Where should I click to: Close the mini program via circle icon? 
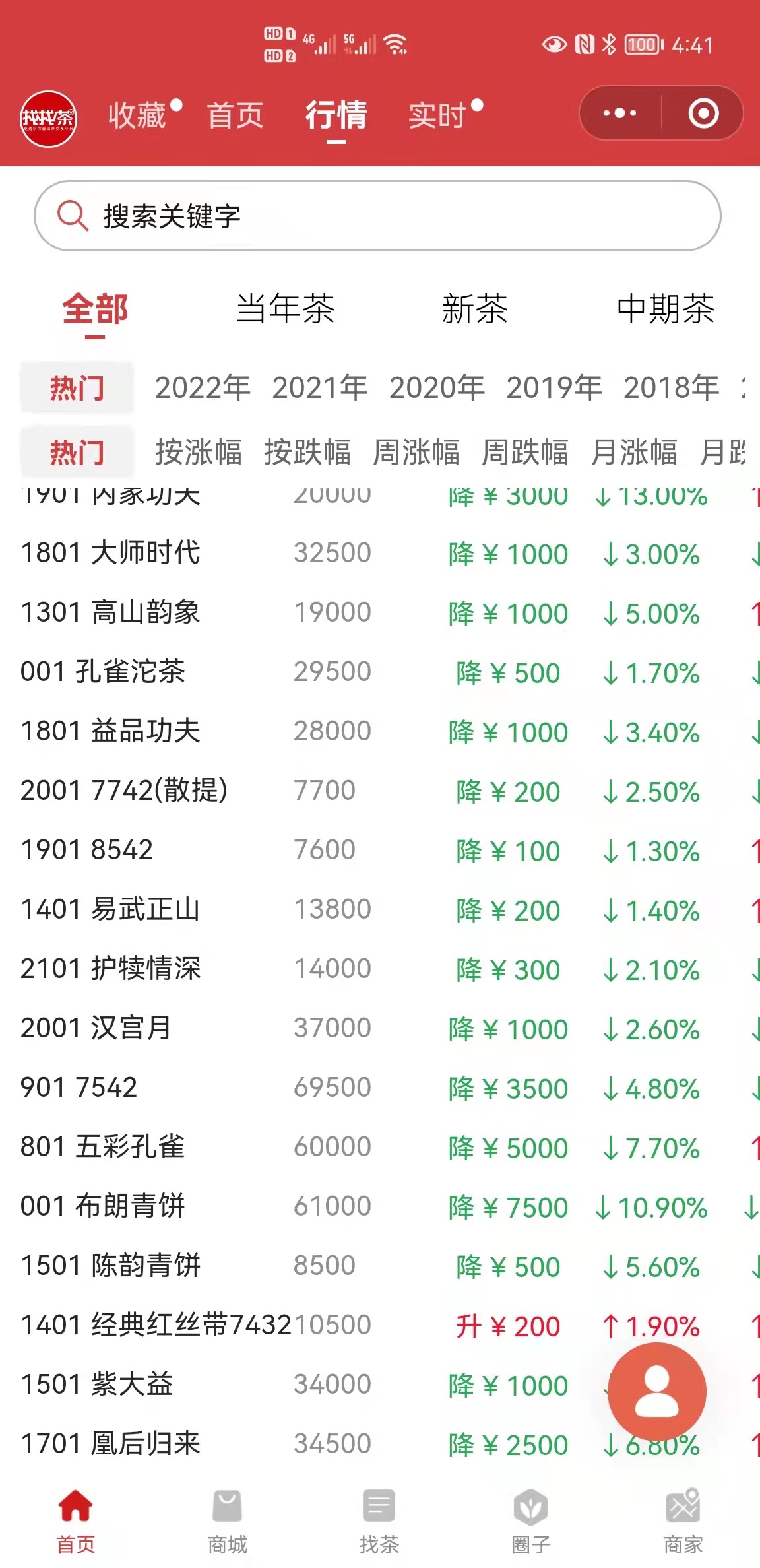703,114
